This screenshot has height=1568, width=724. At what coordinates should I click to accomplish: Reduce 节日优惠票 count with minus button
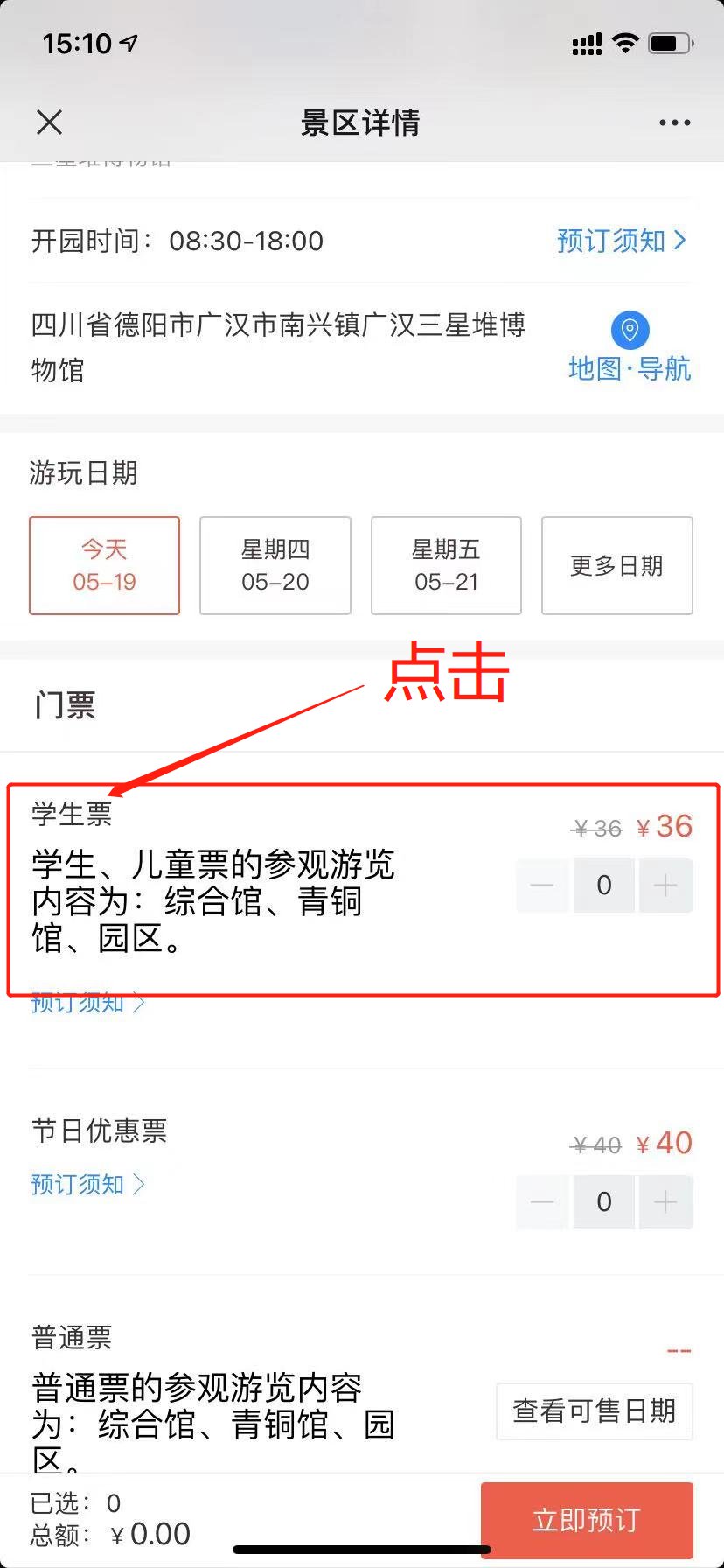542,1202
